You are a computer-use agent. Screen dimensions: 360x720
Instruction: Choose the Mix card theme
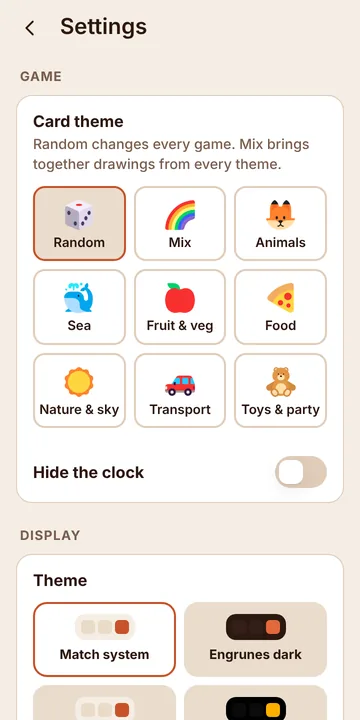pyautogui.click(x=180, y=223)
